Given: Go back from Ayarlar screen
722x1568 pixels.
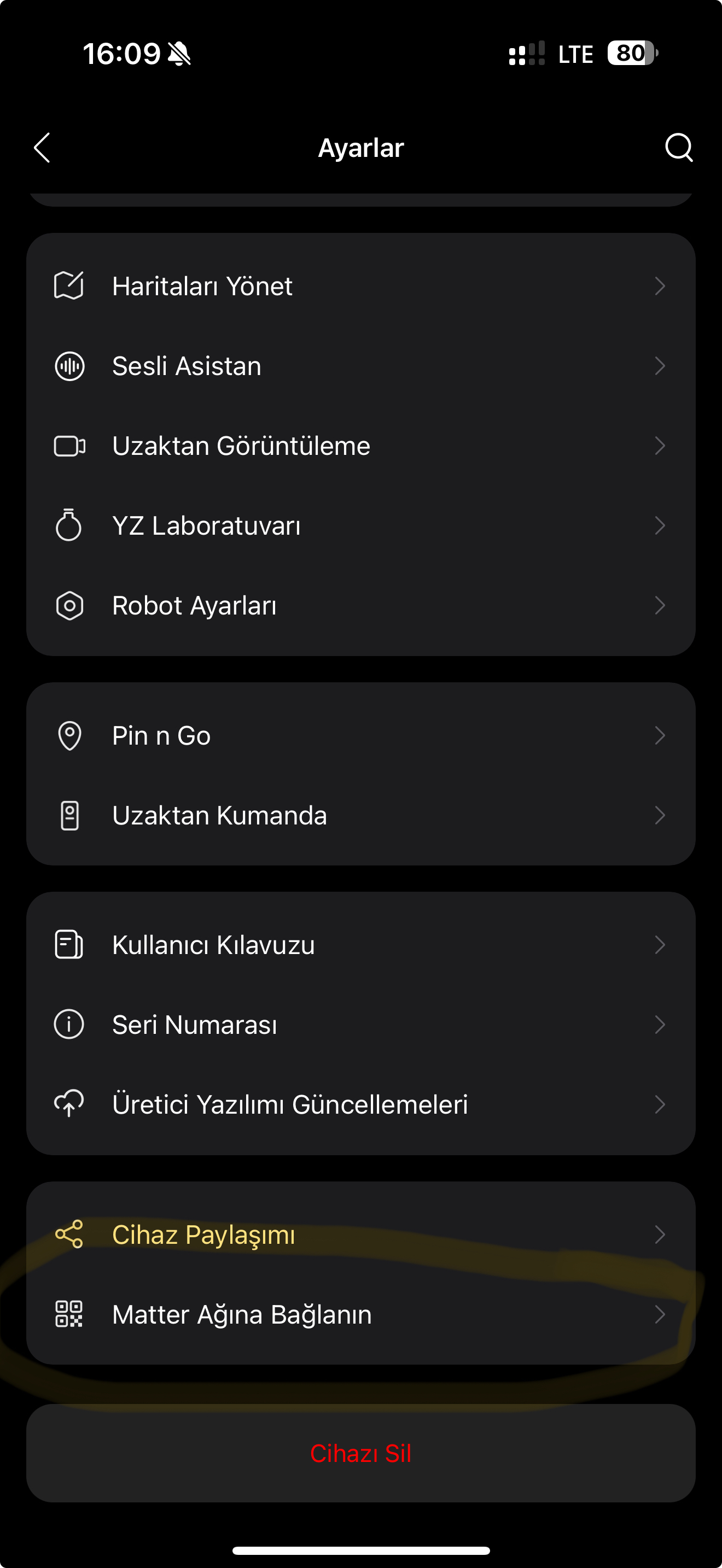Looking at the screenshot, I should [x=42, y=148].
